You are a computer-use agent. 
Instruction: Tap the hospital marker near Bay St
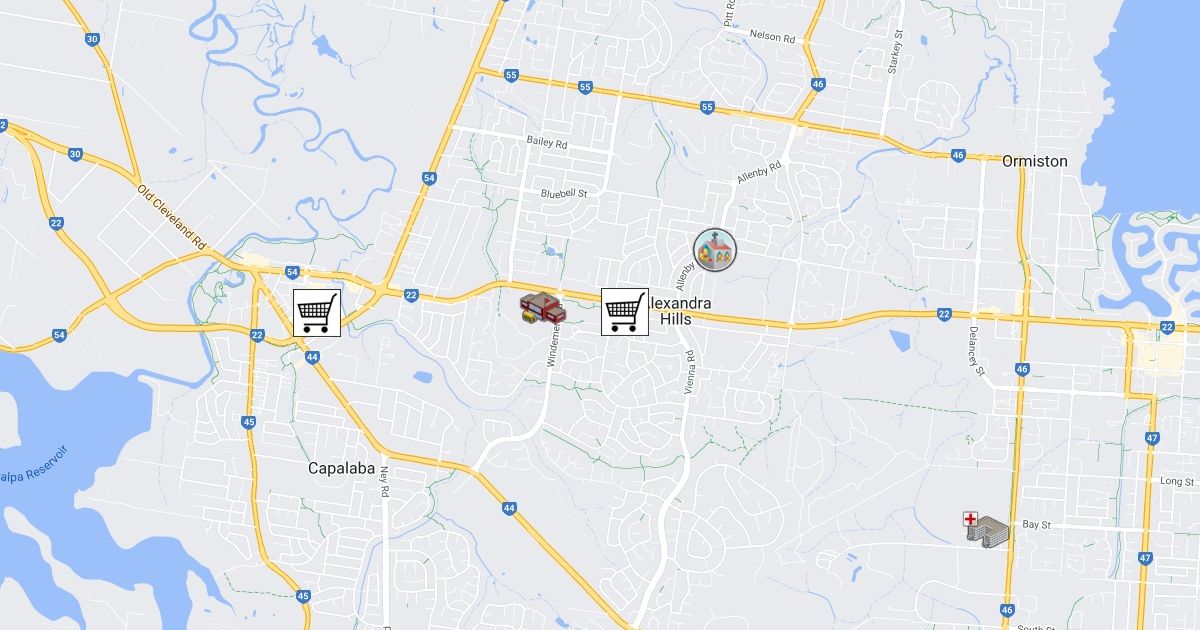[x=985, y=527]
